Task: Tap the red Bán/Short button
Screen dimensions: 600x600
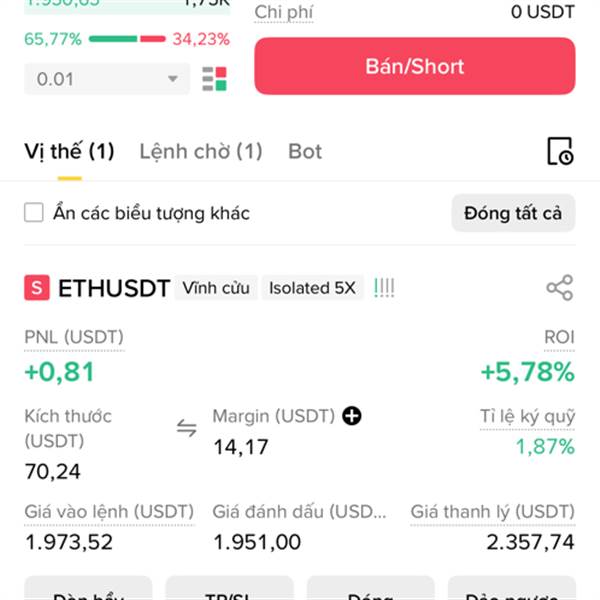Action: [x=414, y=66]
